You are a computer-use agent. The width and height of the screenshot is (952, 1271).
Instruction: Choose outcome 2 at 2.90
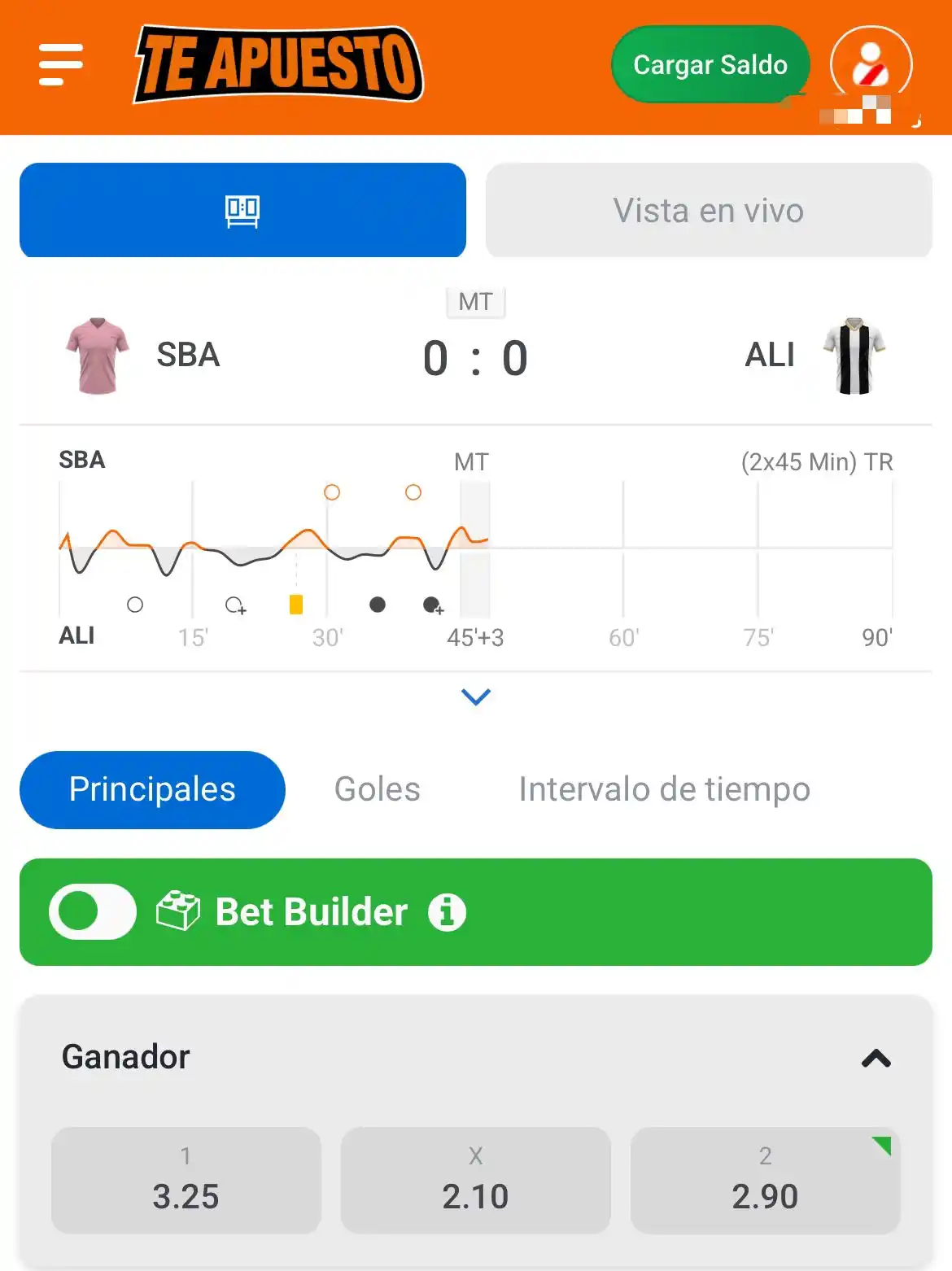765,1180
